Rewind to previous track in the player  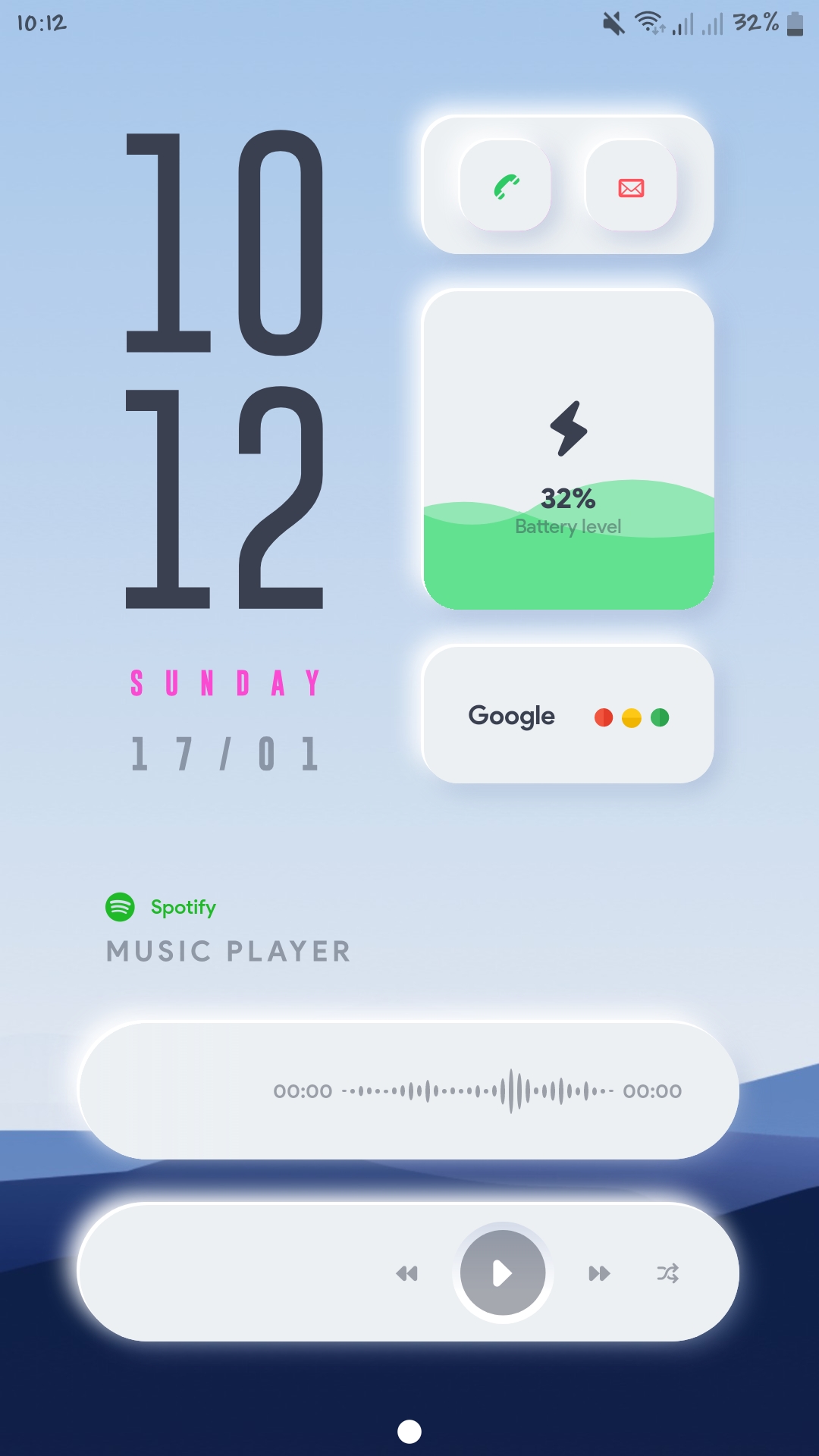point(407,1274)
